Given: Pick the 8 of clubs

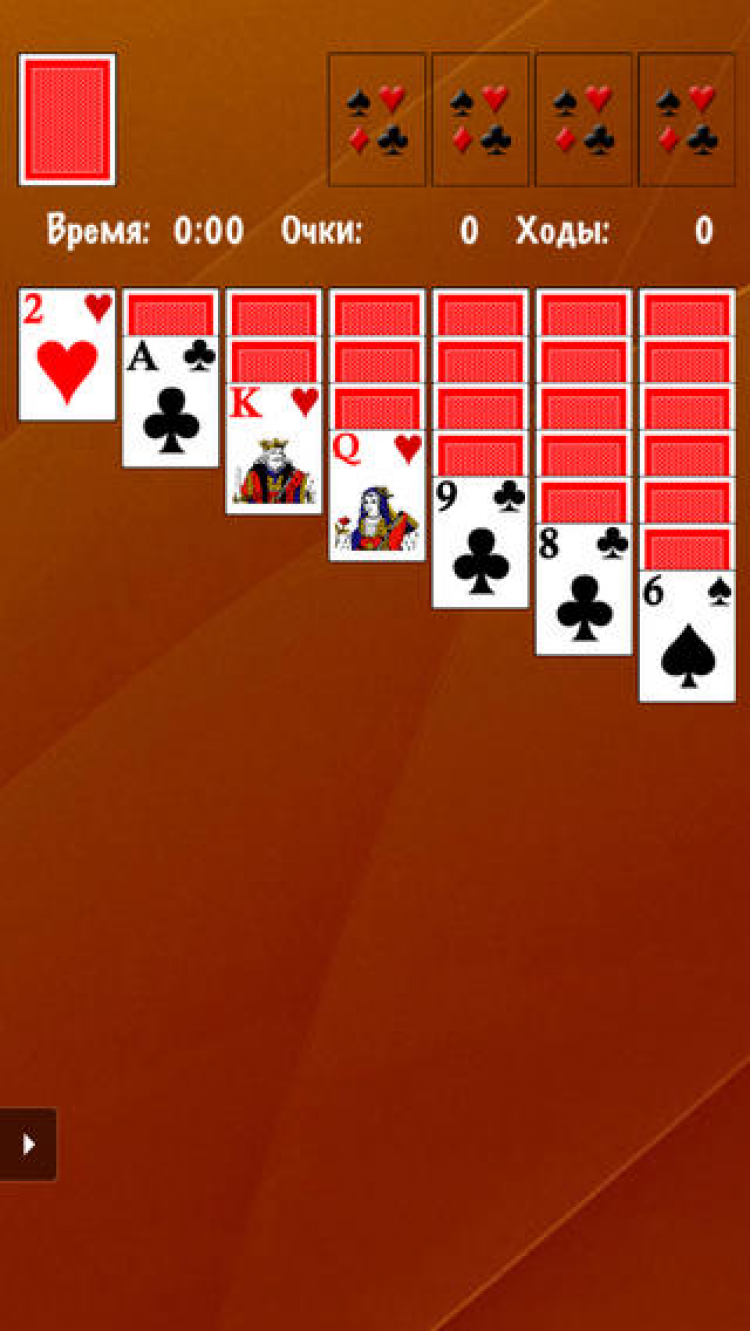Looking at the screenshot, I should (583, 591).
